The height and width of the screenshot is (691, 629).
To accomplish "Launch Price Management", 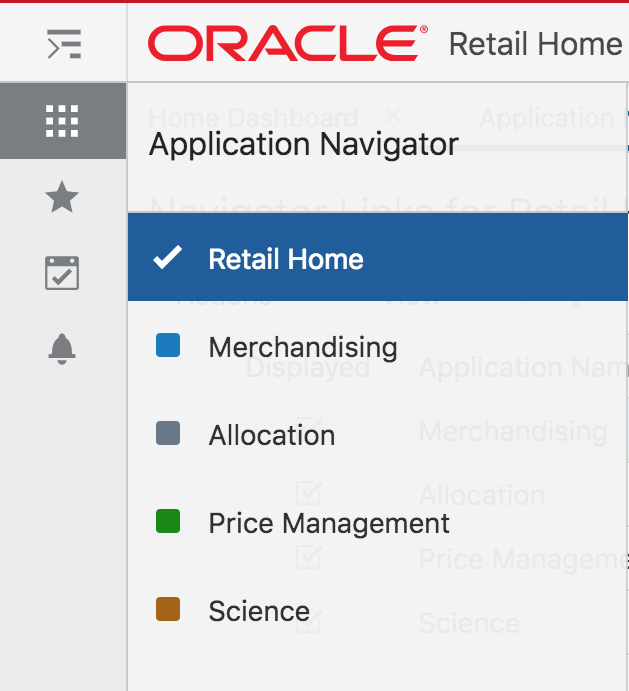I will click(329, 523).
